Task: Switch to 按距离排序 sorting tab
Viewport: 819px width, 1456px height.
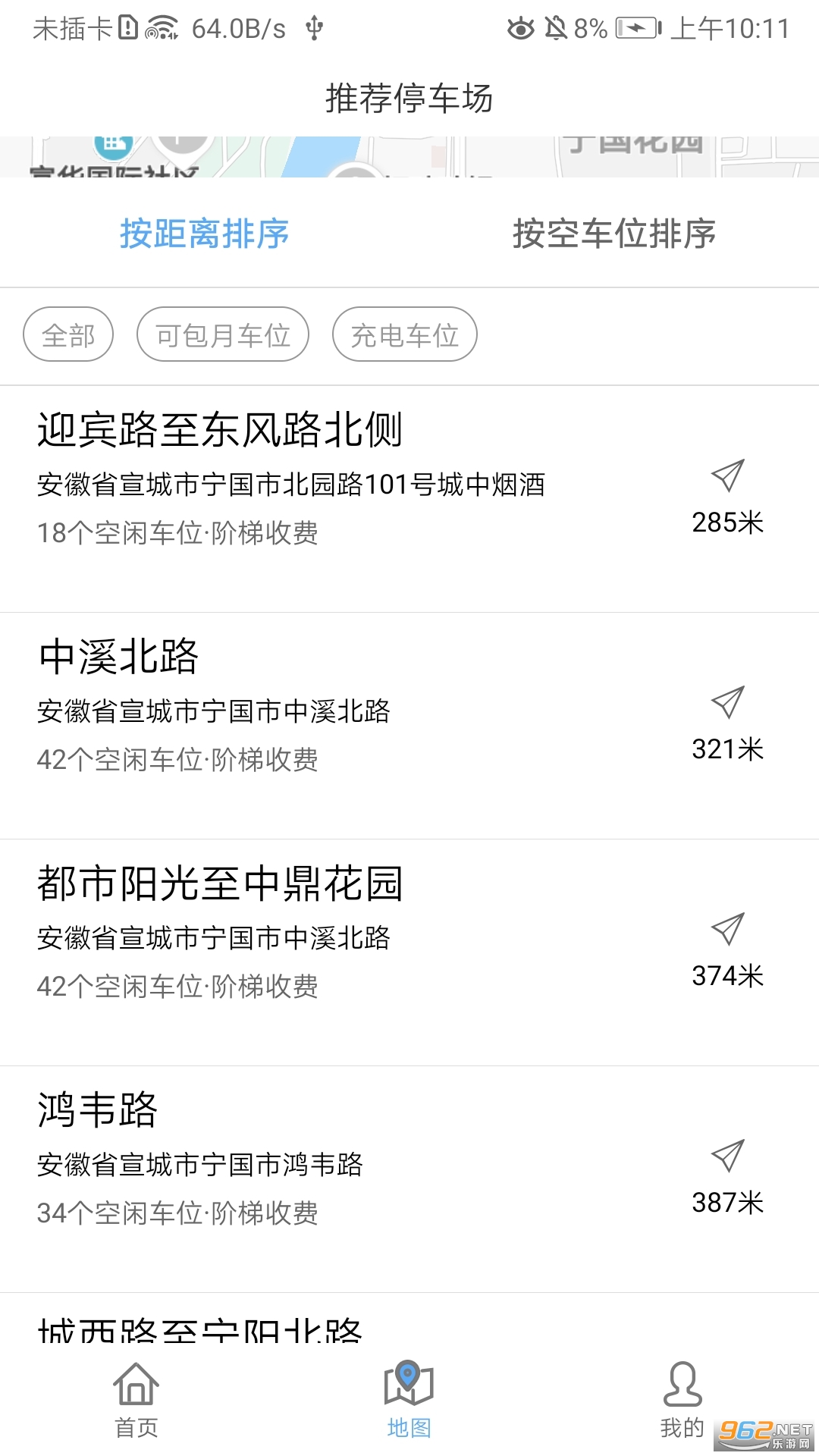Action: pos(205,233)
